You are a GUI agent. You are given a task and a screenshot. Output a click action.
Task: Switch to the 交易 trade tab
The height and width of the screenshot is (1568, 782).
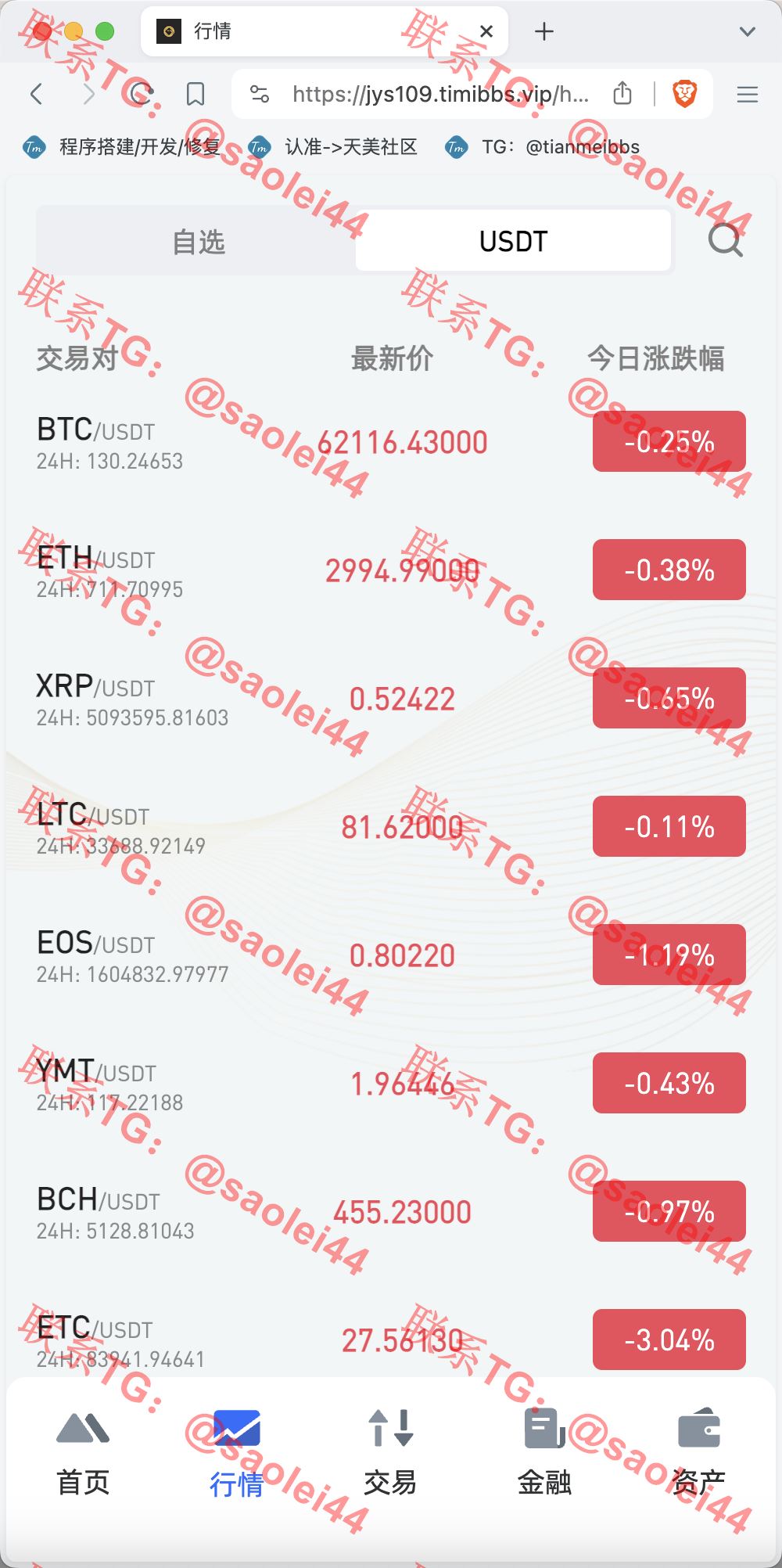coord(390,1454)
